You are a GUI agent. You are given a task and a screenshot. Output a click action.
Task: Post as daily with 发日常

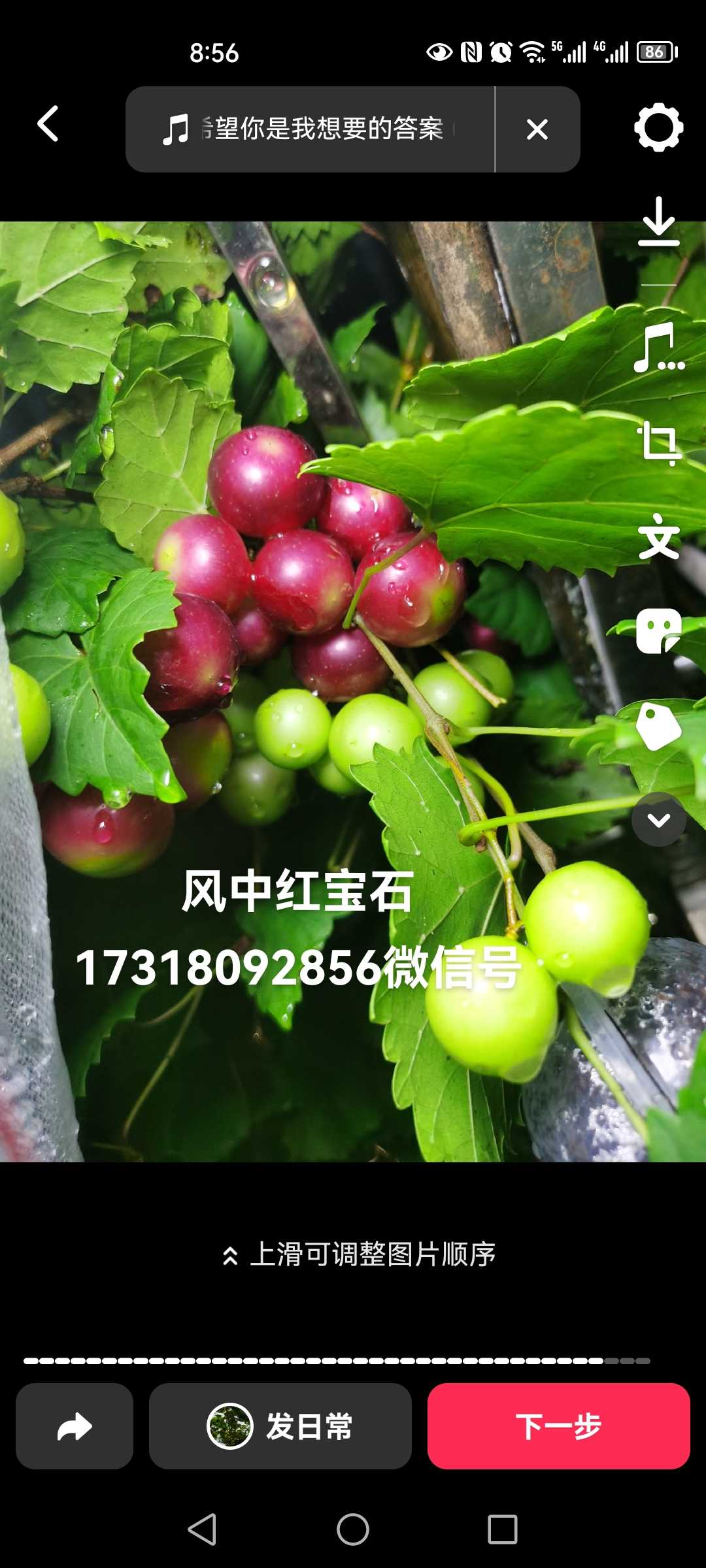[x=280, y=1426]
